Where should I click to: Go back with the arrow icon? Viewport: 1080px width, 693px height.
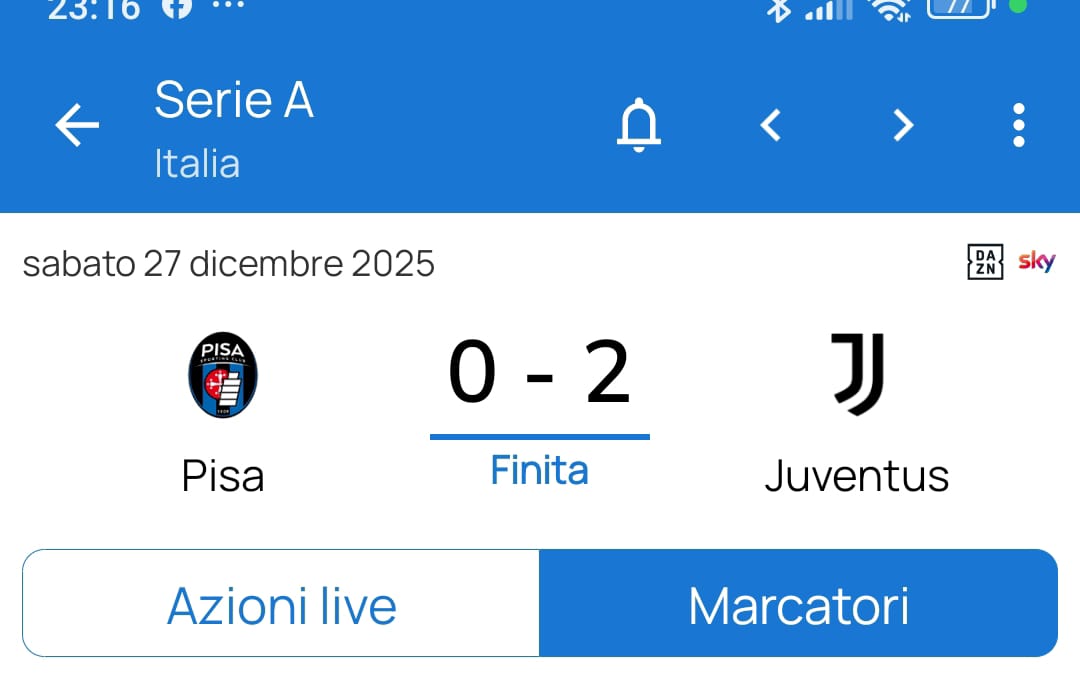tap(77, 126)
